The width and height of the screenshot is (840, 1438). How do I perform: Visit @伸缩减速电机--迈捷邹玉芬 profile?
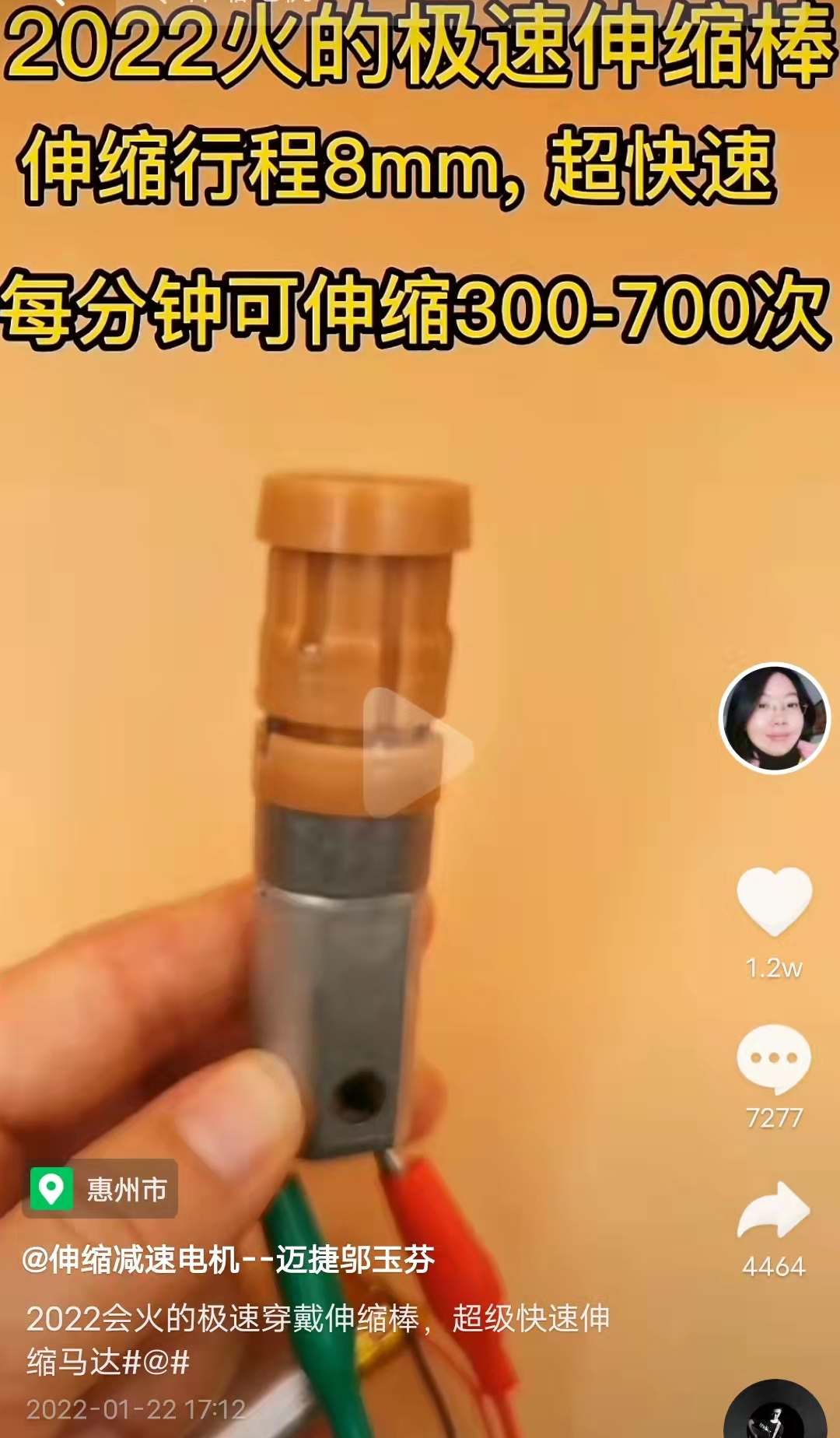point(228,1258)
